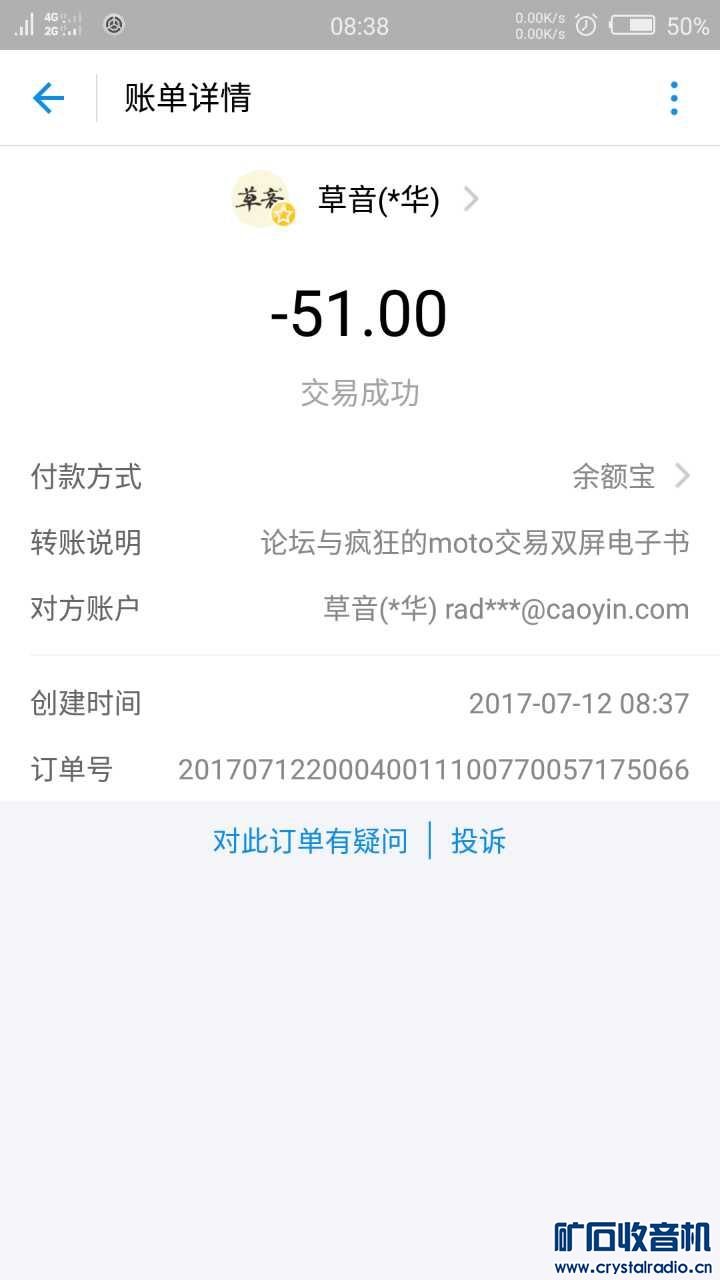Tap 投诉 to file a complaint
The image size is (720, 1280).
click(479, 841)
